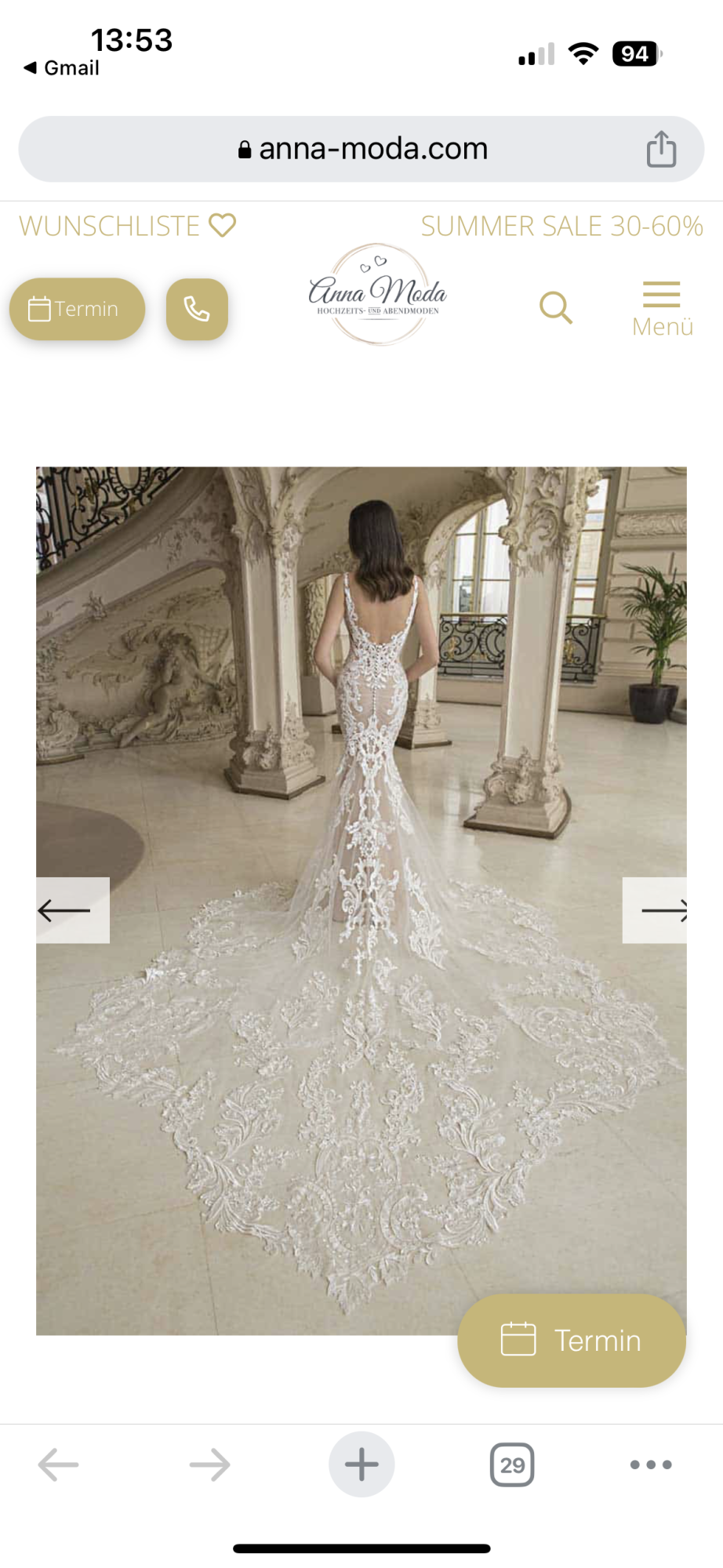Show the next dress photo
This screenshot has height=1568, width=723.
pyautogui.click(x=655, y=910)
